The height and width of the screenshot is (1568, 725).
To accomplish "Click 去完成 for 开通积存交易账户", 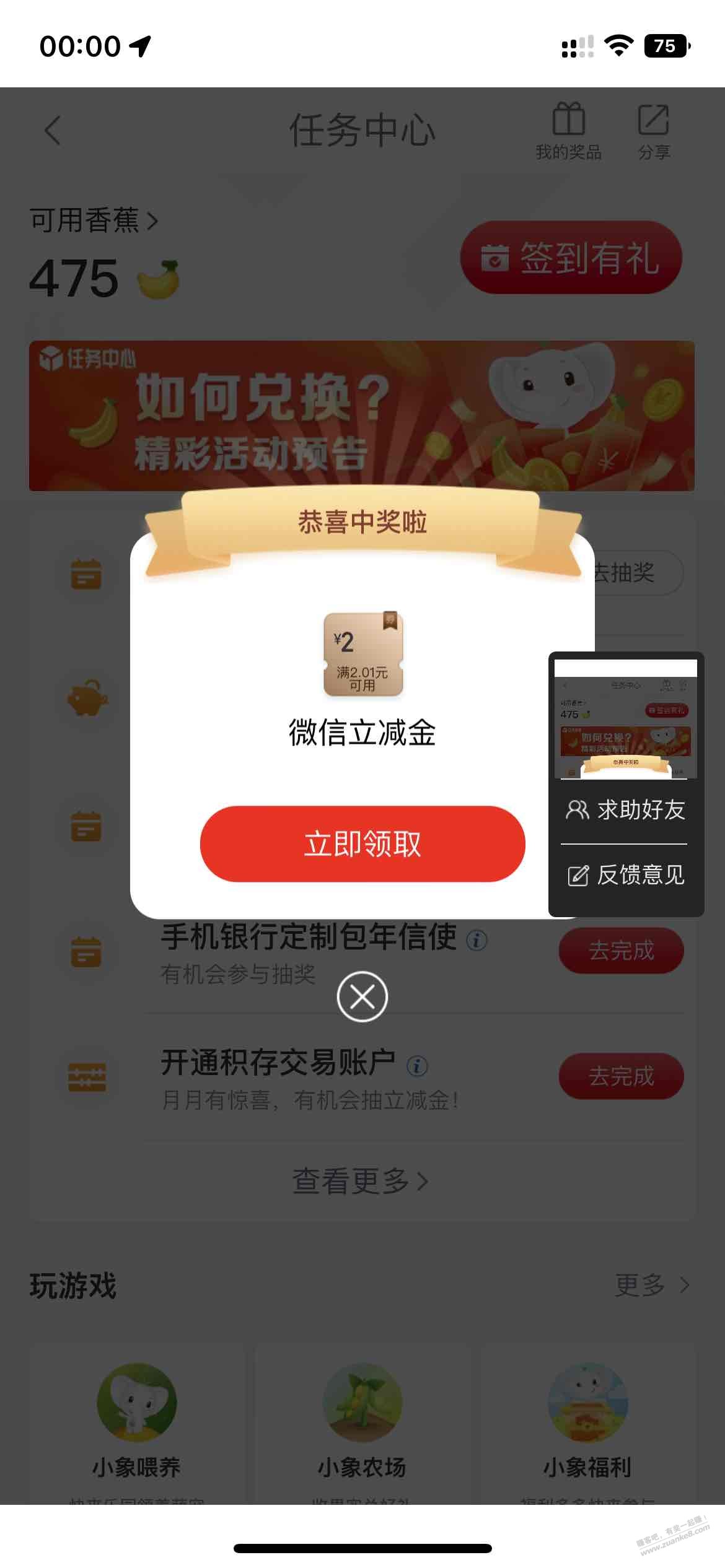I will pos(621,1076).
